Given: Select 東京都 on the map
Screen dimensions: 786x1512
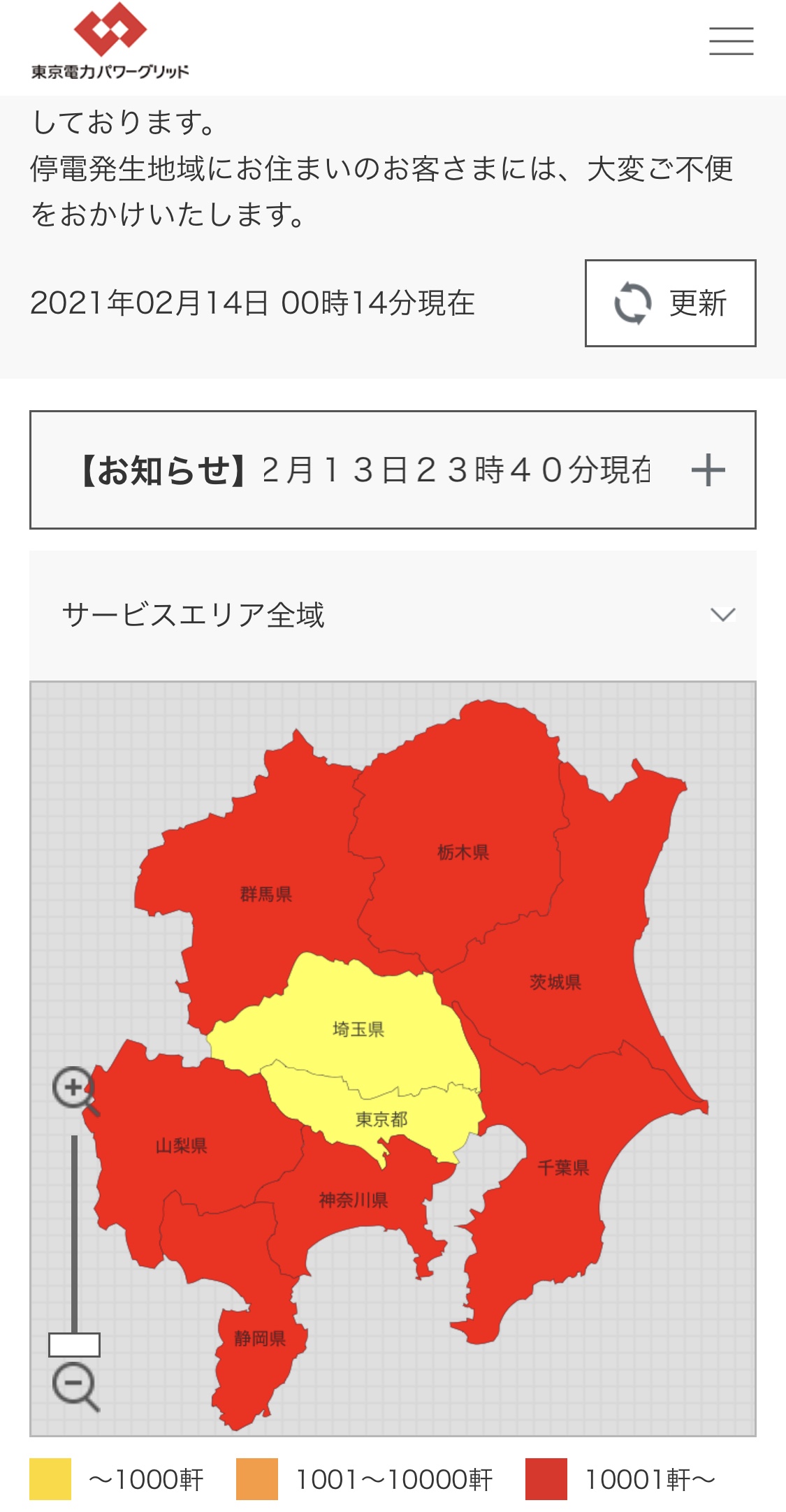Looking at the screenshot, I should pyautogui.click(x=381, y=1120).
